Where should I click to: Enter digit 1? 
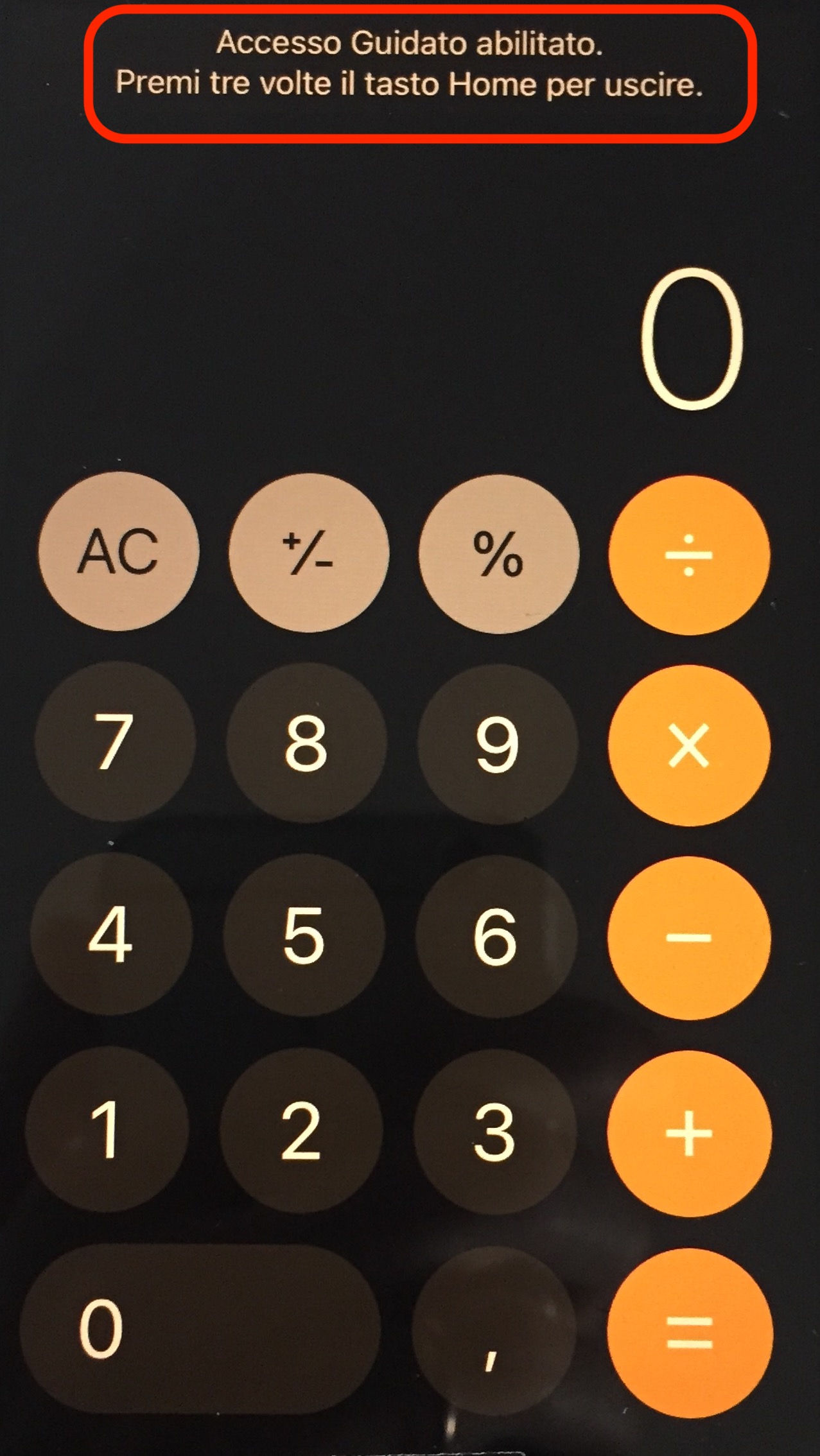107,1129
